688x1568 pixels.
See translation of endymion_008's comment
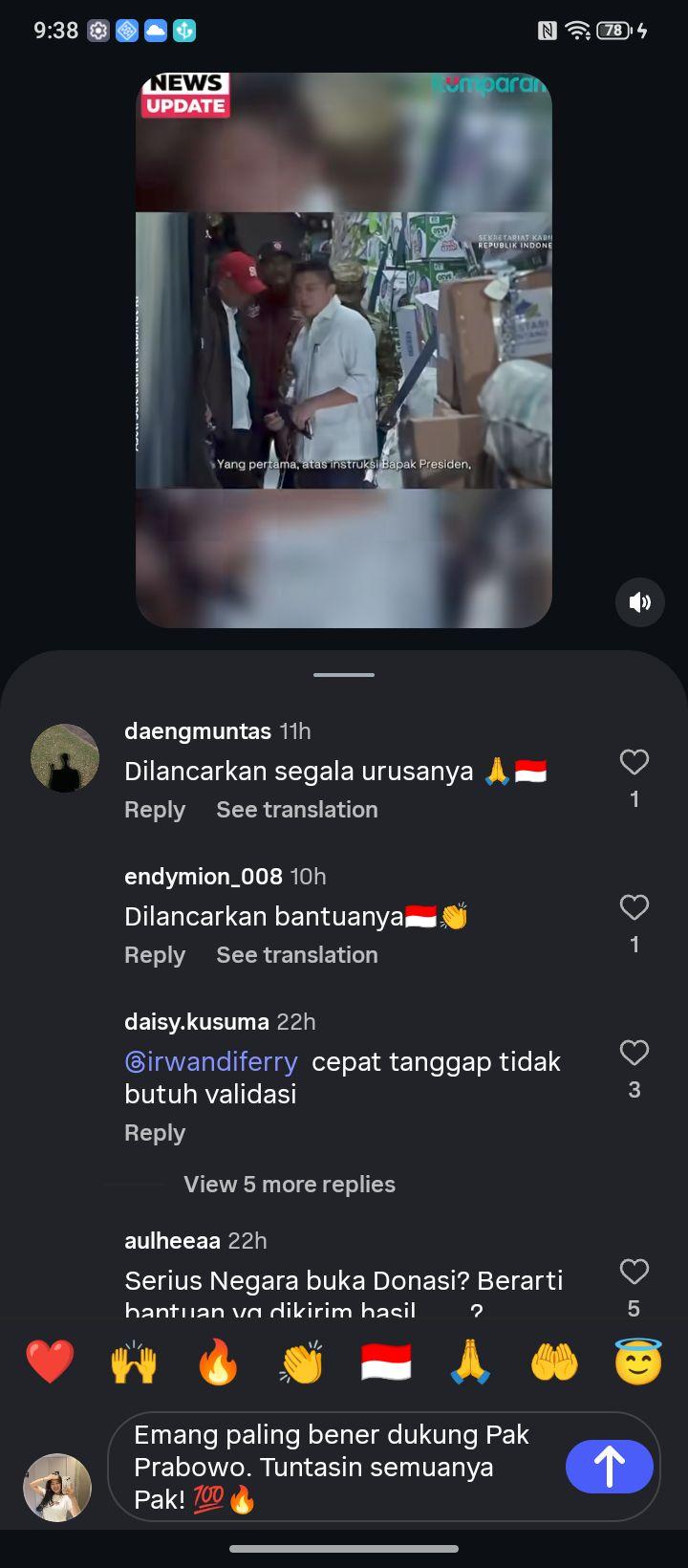coord(297,955)
